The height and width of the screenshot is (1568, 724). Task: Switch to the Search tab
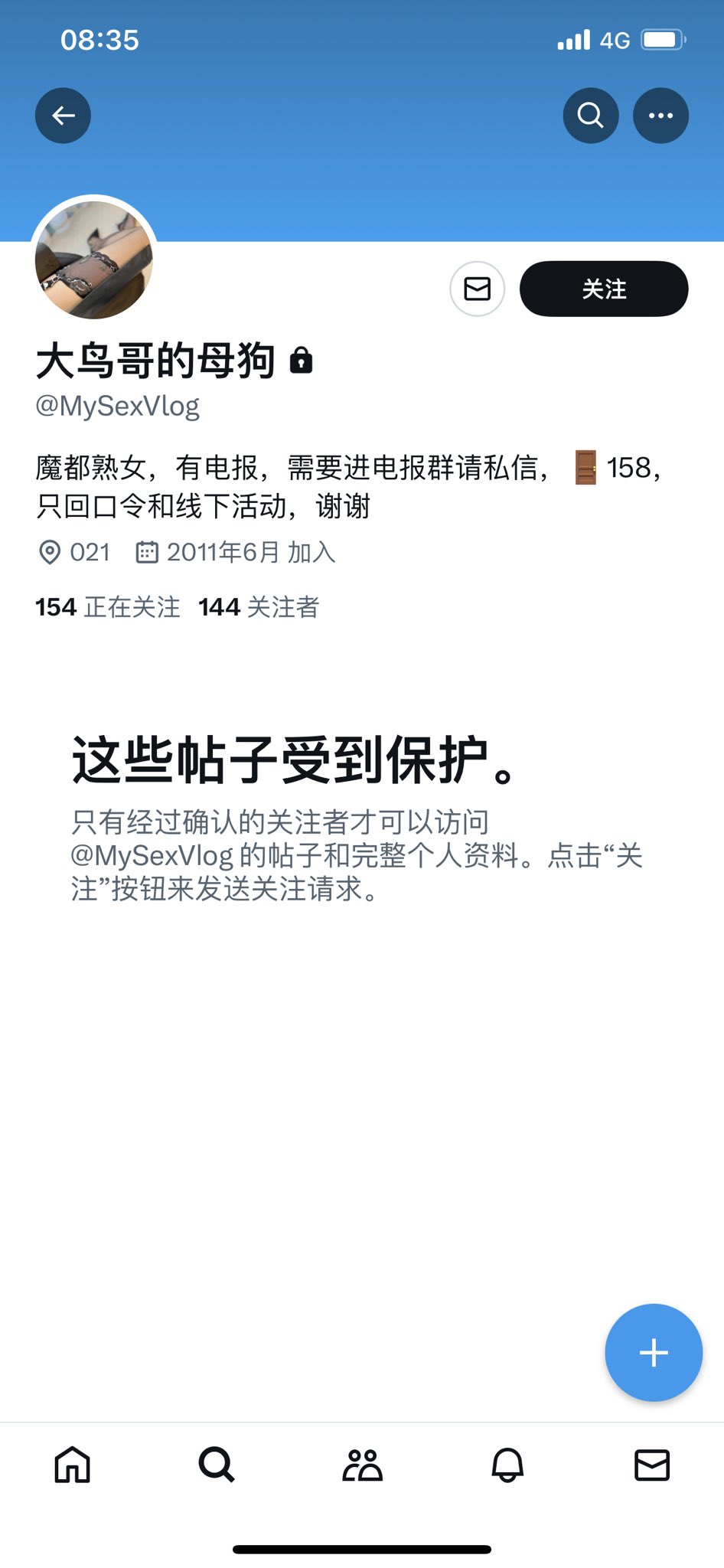(217, 1465)
